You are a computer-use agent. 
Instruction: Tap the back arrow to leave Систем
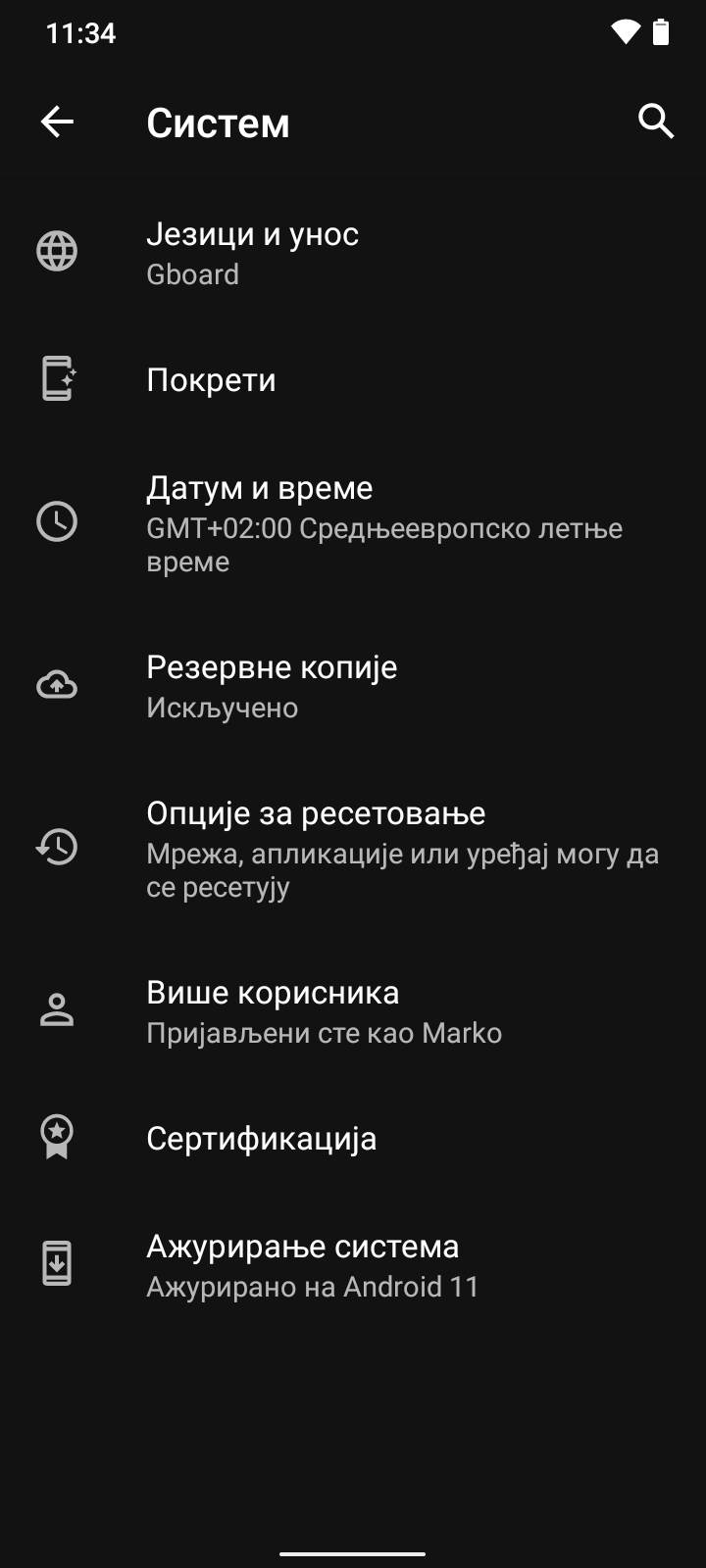tap(55, 122)
